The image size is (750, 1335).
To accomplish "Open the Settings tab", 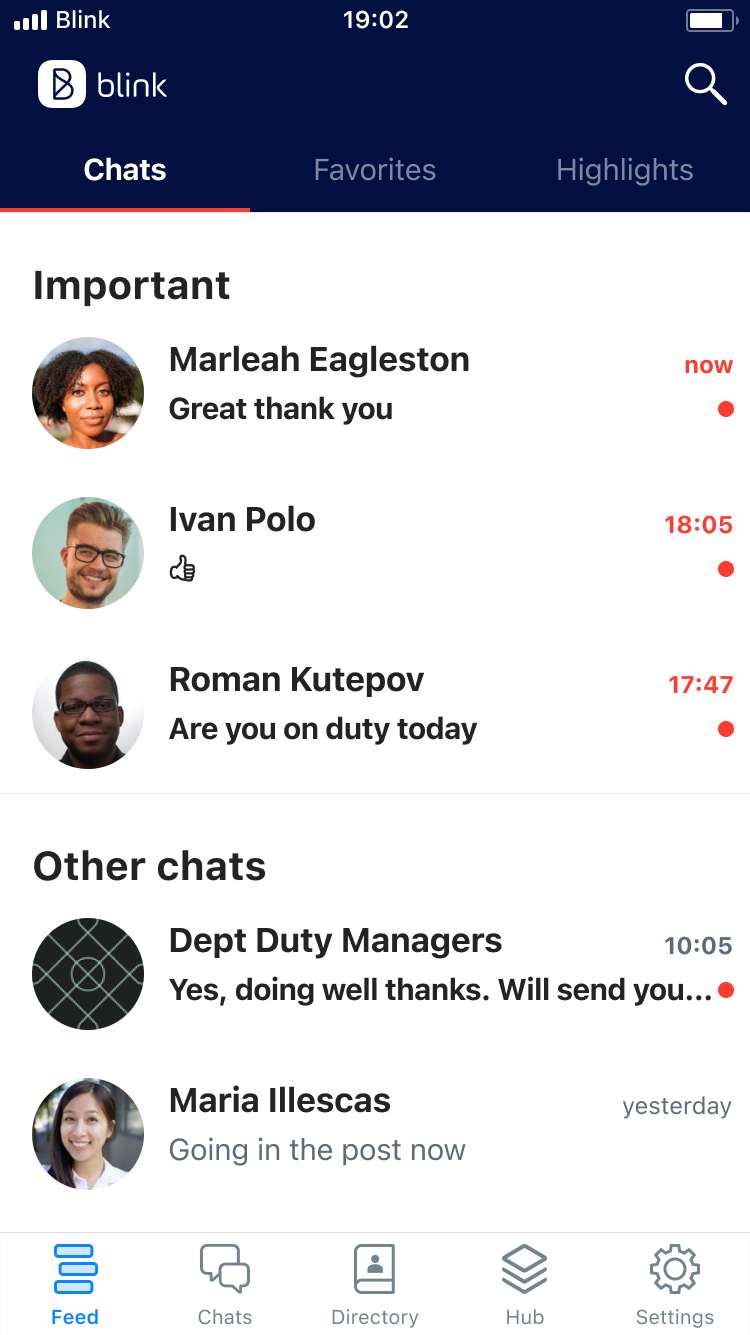I will 675,1285.
